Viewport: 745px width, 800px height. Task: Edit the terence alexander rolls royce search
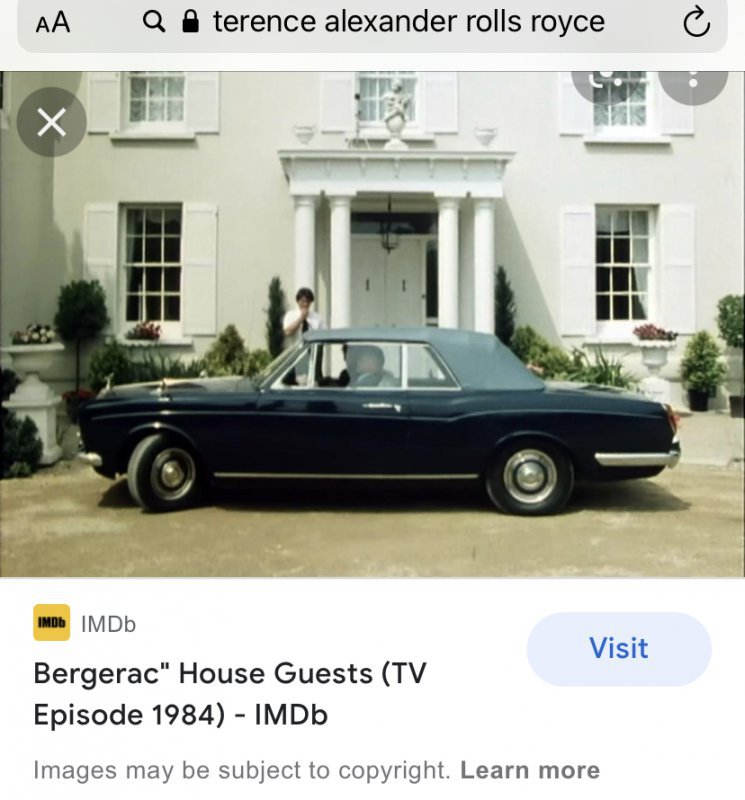(x=408, y=22)
